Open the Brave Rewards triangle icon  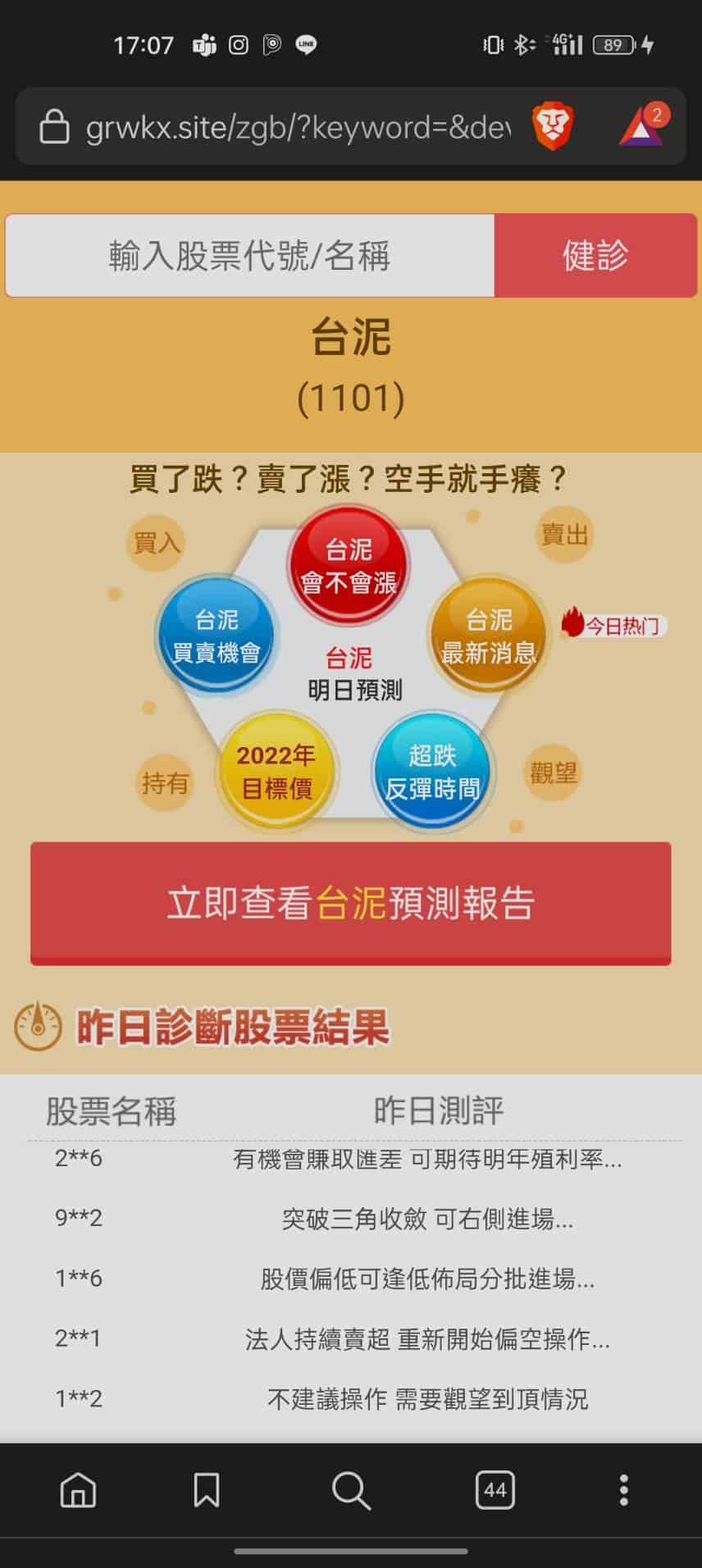(x=642, y=127)
